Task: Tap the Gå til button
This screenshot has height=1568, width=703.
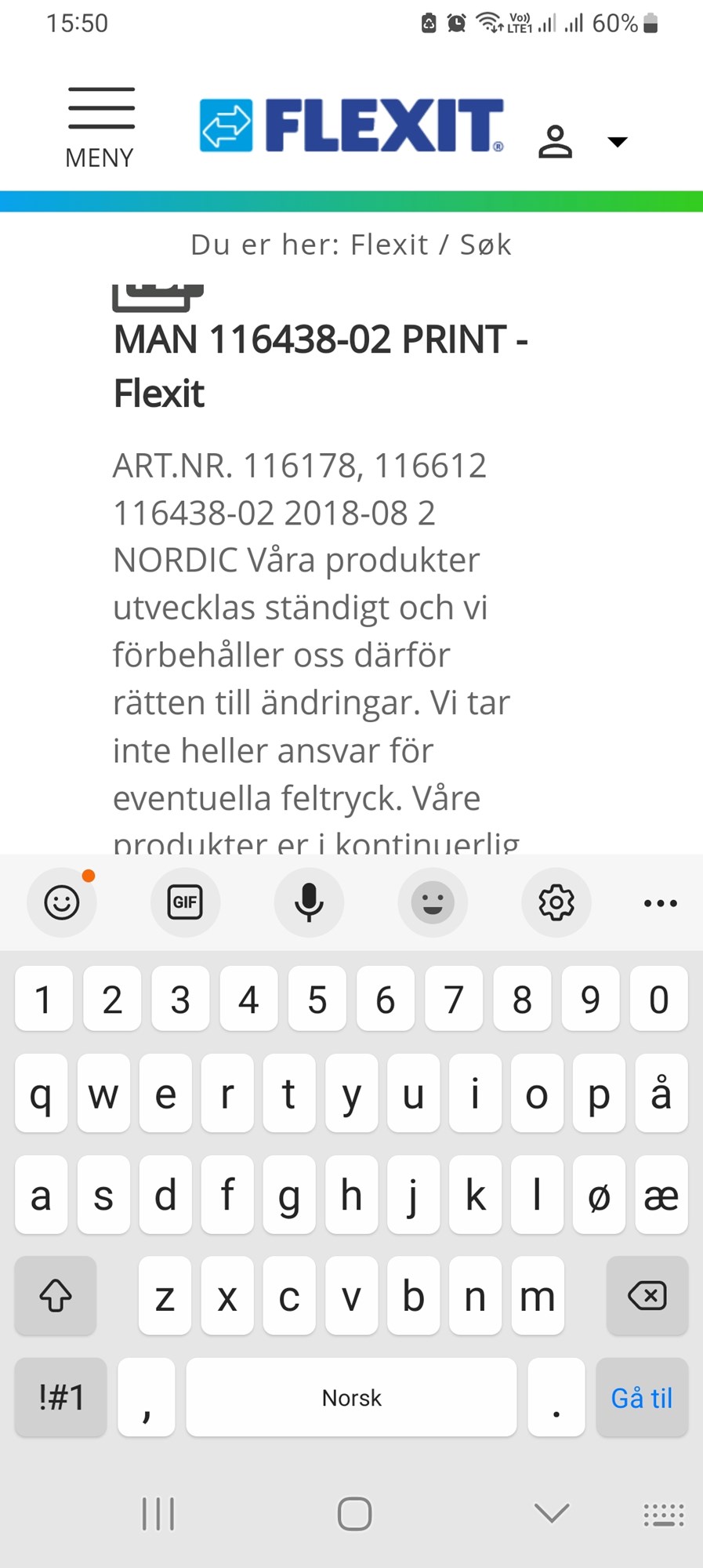Action: 642,1397
